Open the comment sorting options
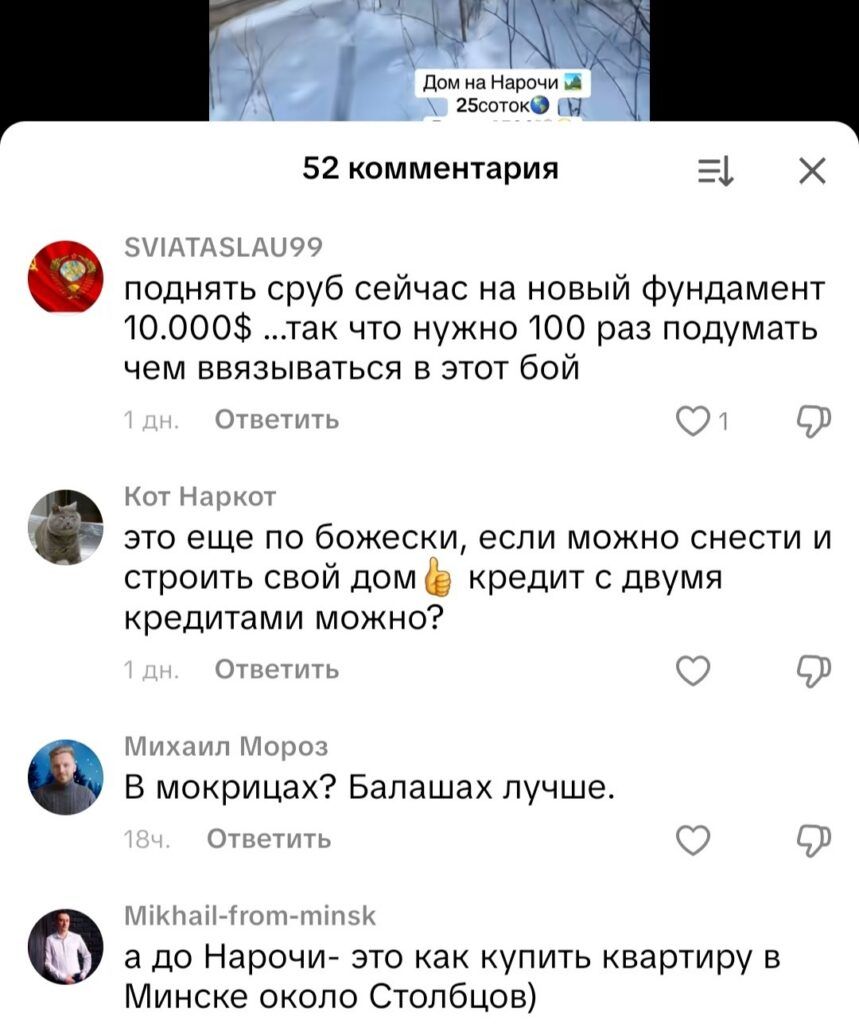 point(714,173)
